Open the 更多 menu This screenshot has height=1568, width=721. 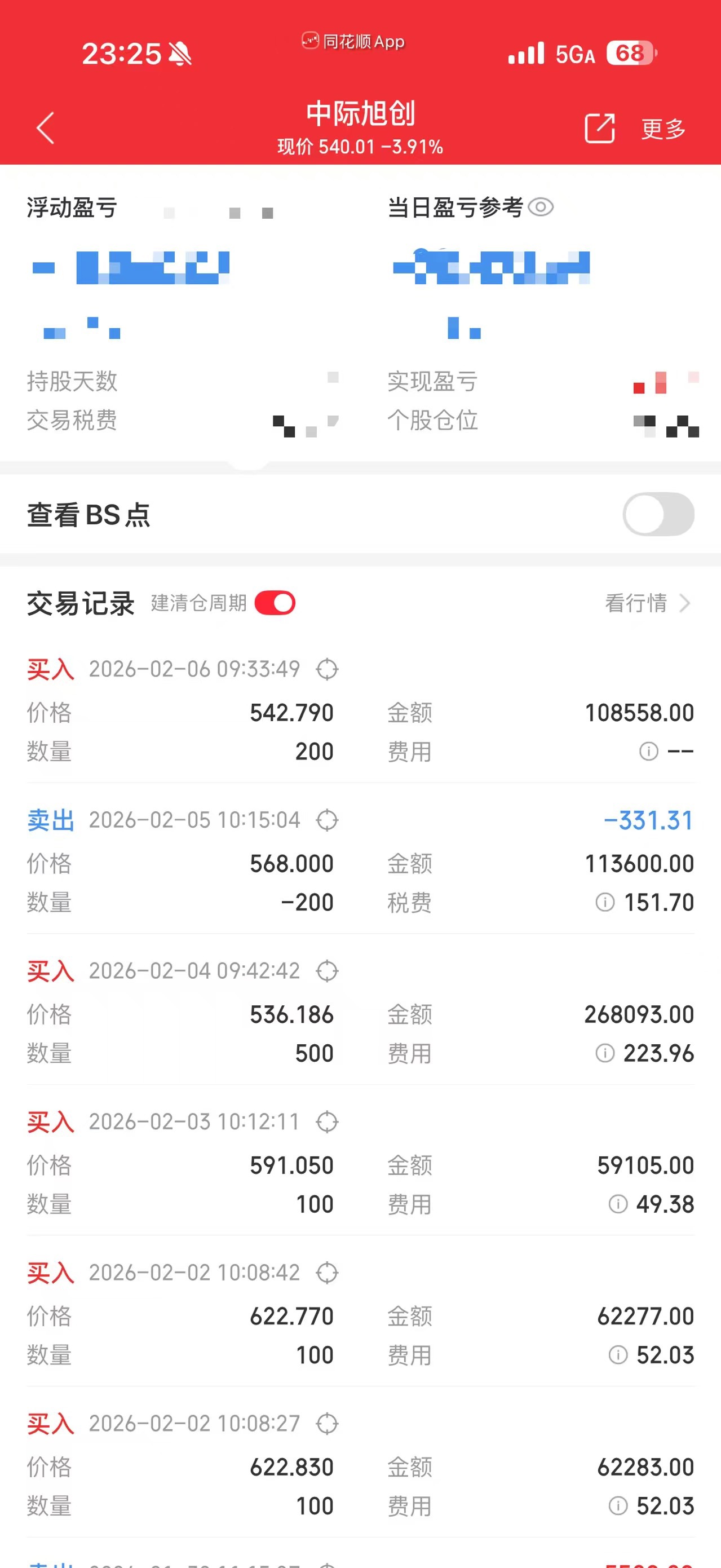(663, 129)
